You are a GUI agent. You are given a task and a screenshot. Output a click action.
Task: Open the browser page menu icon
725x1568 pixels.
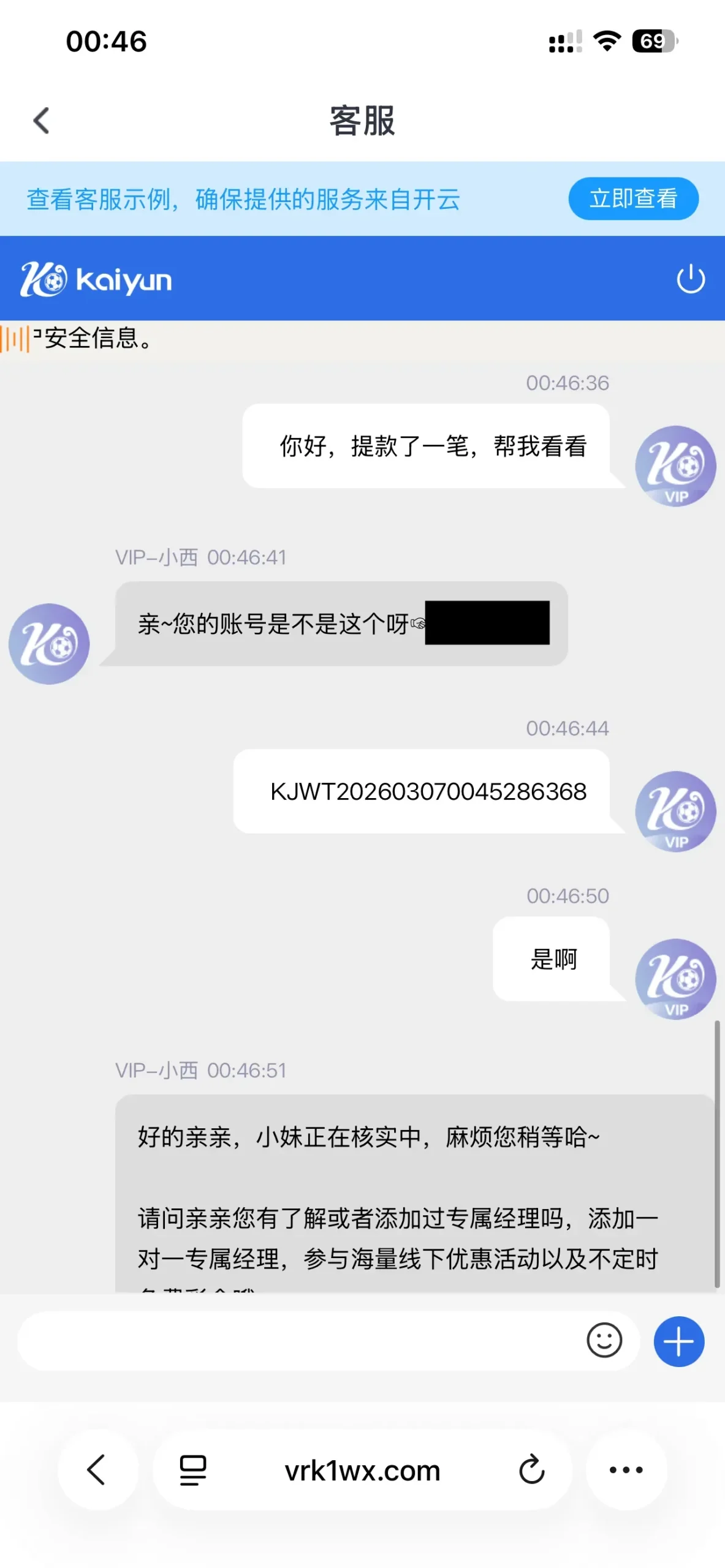coord(192,1469)
